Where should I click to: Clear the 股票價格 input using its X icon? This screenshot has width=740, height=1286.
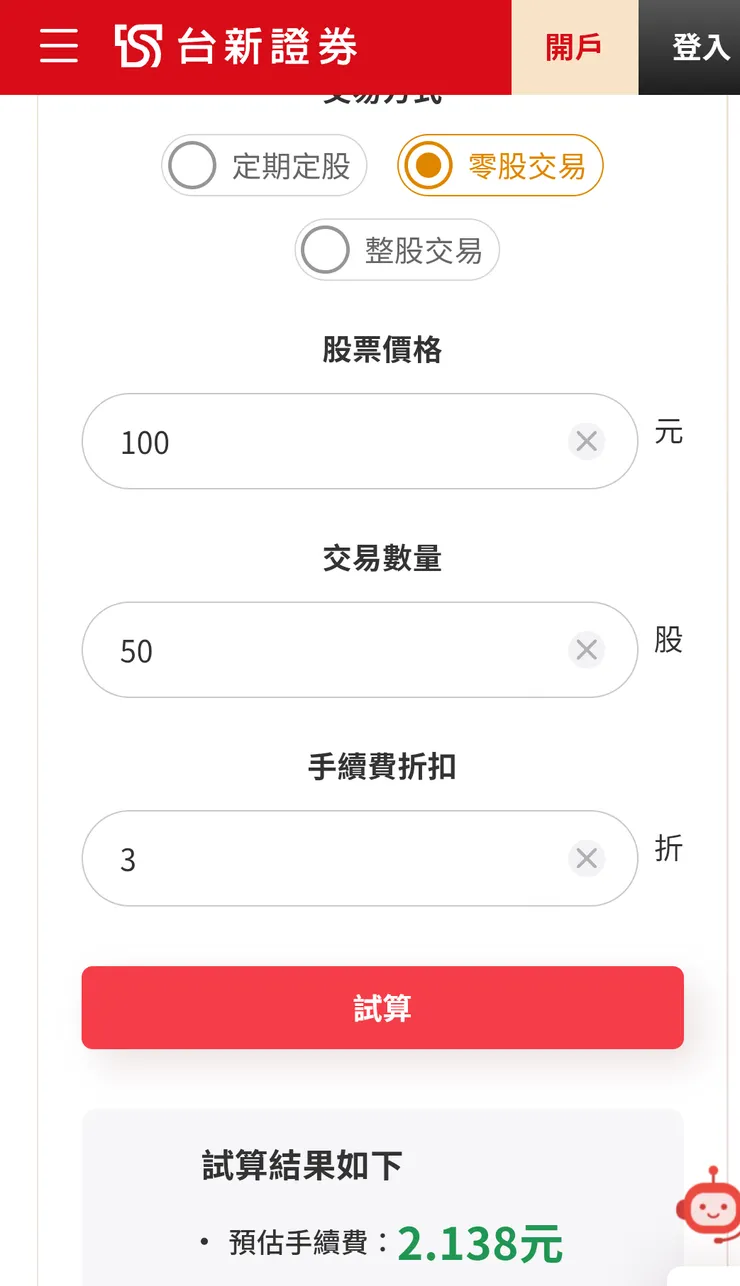[x=587, y=441]
